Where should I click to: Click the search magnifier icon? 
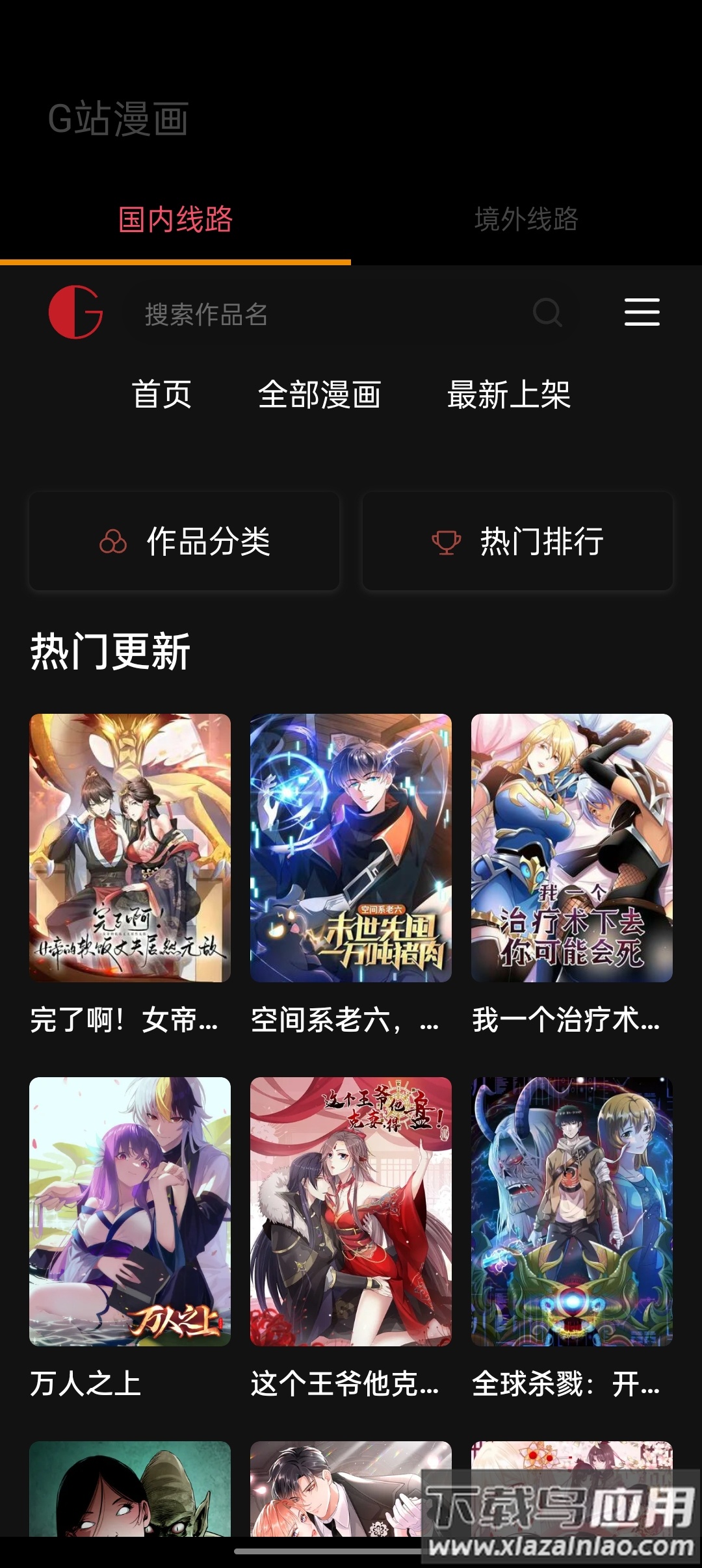coord(548,313)
